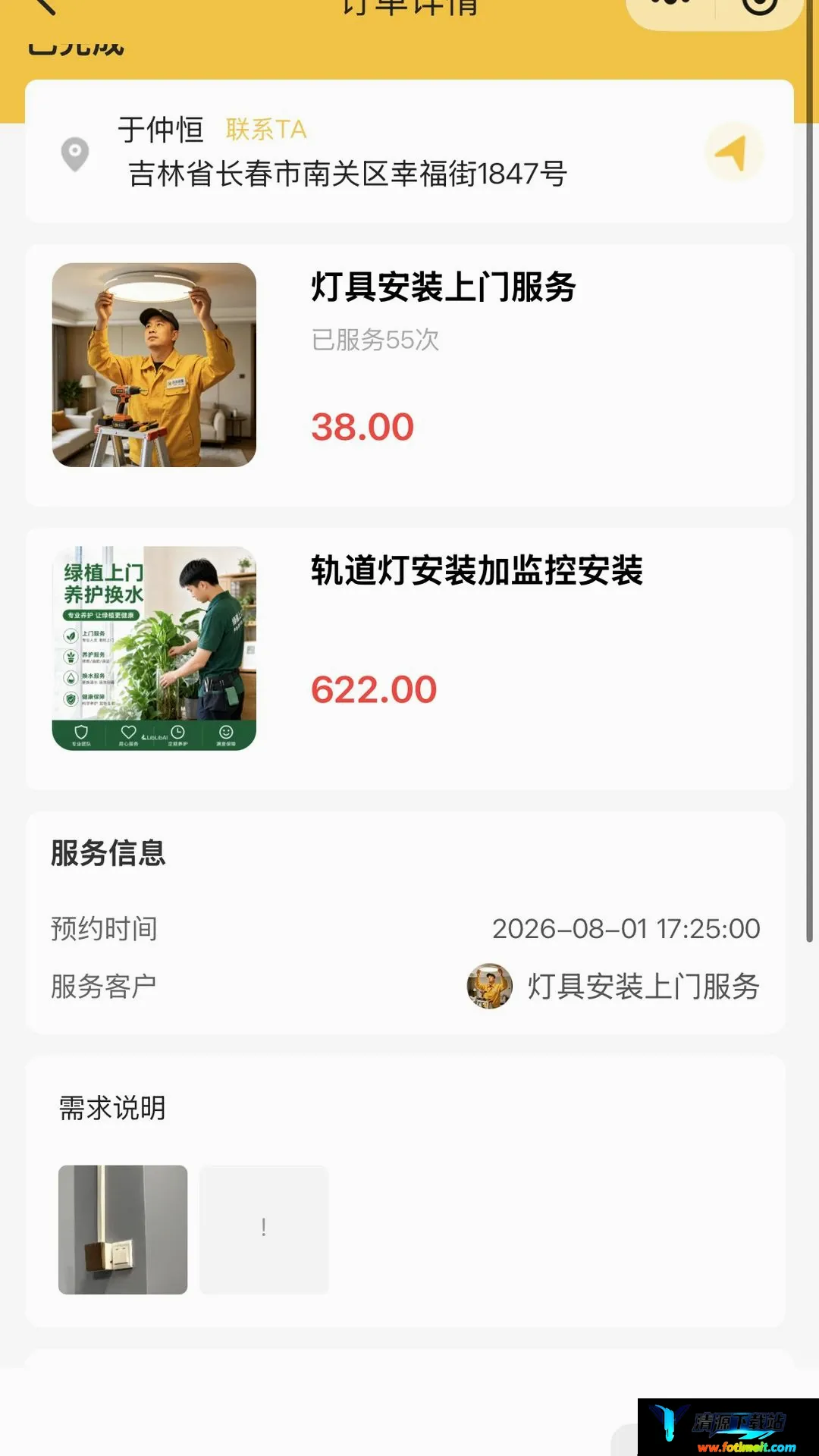Open navigation to the customer address
Image resolution: width=819 pixels, height=1456 pixels.
[x=733, y=152]
